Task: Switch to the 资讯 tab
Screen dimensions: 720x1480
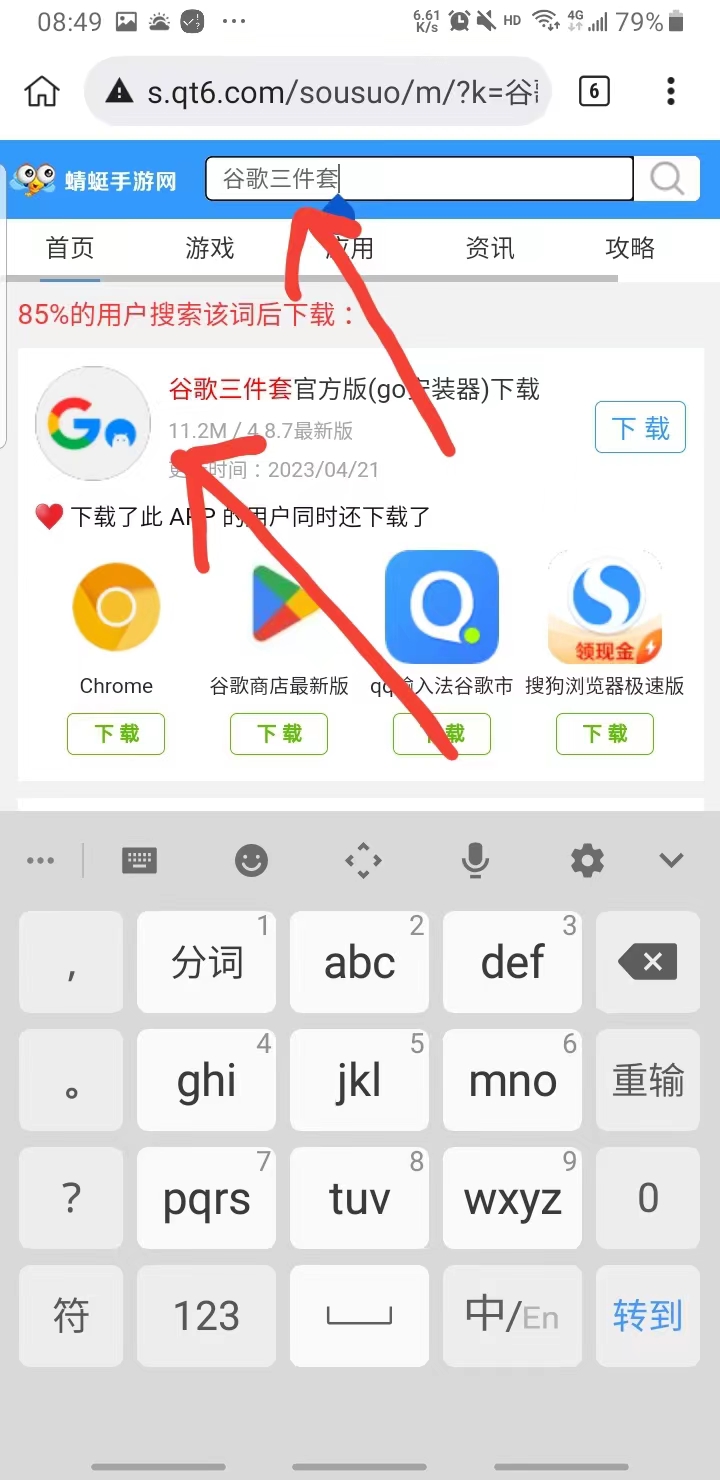Action: (x=490, y=248)
